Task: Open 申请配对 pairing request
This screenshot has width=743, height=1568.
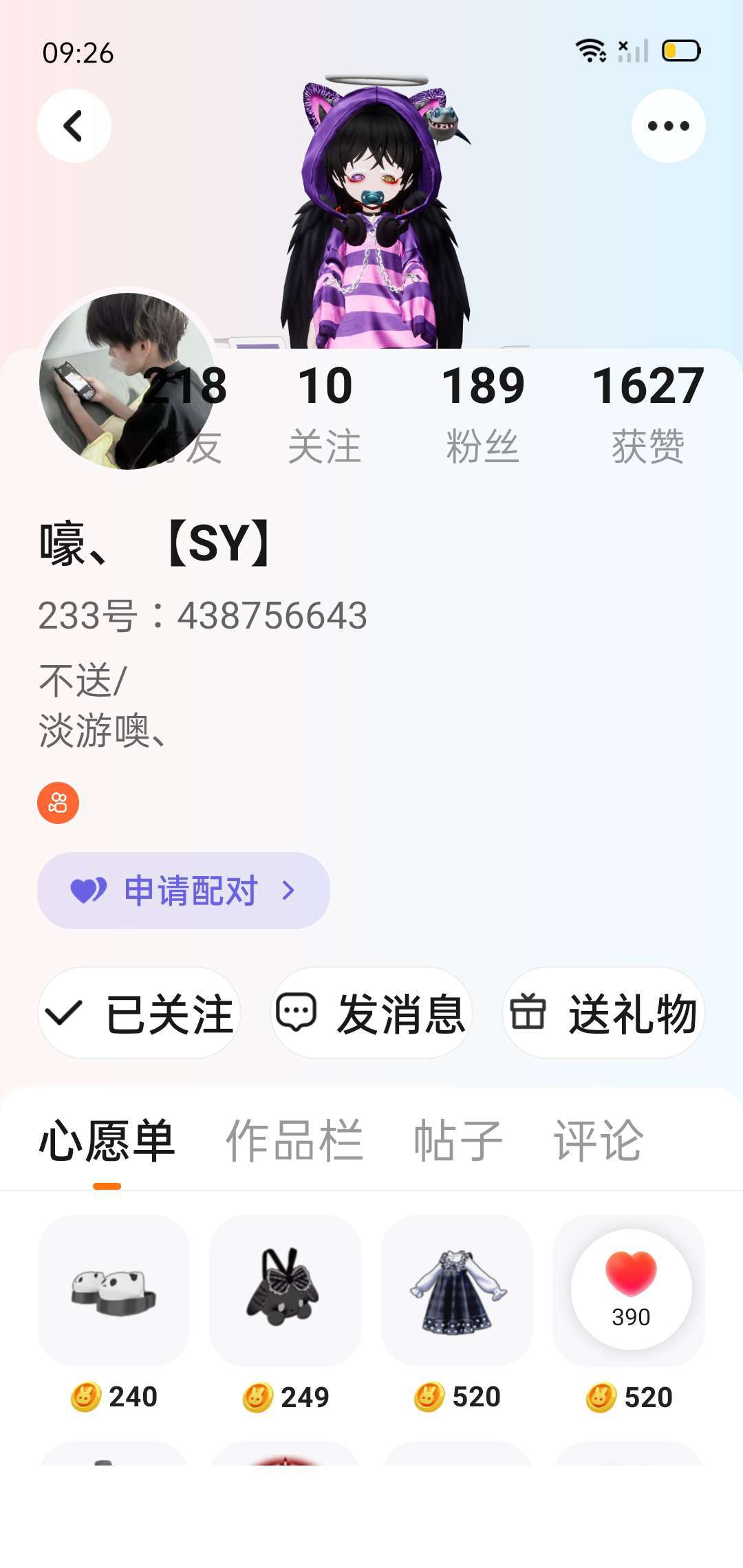Action: tap(184, 891)
